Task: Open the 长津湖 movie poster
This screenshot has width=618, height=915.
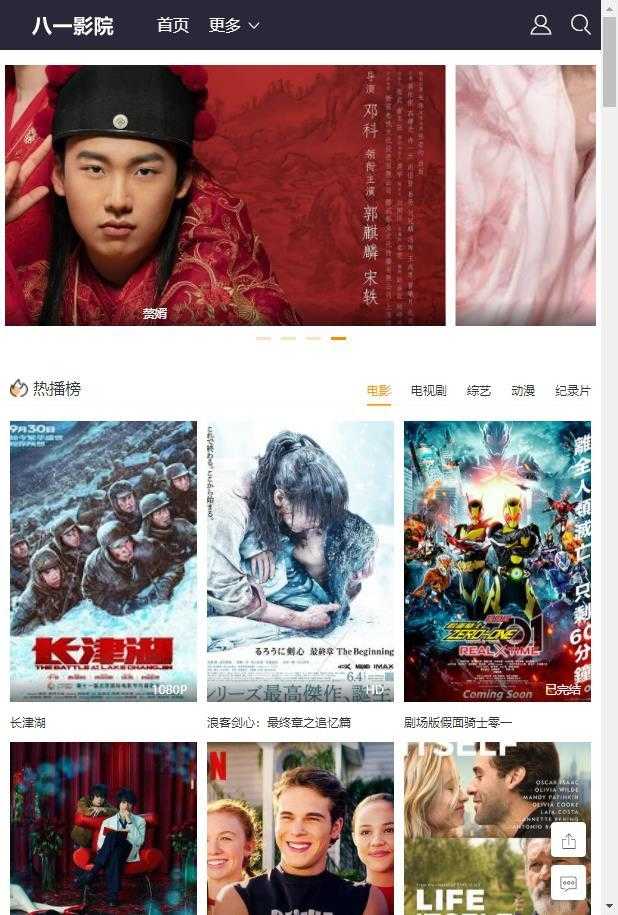Action: click(x=103, y=561)
